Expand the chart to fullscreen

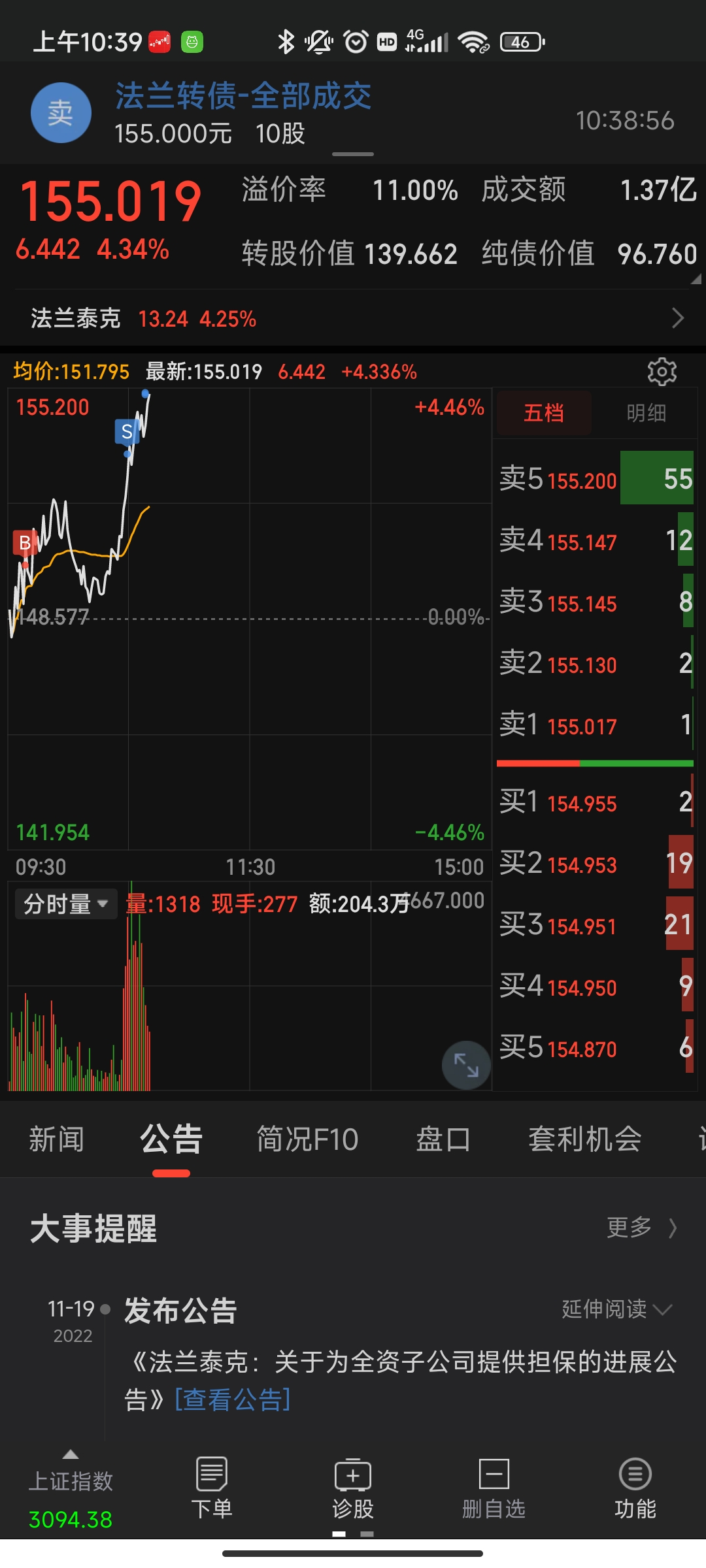tap(466, 1065)
